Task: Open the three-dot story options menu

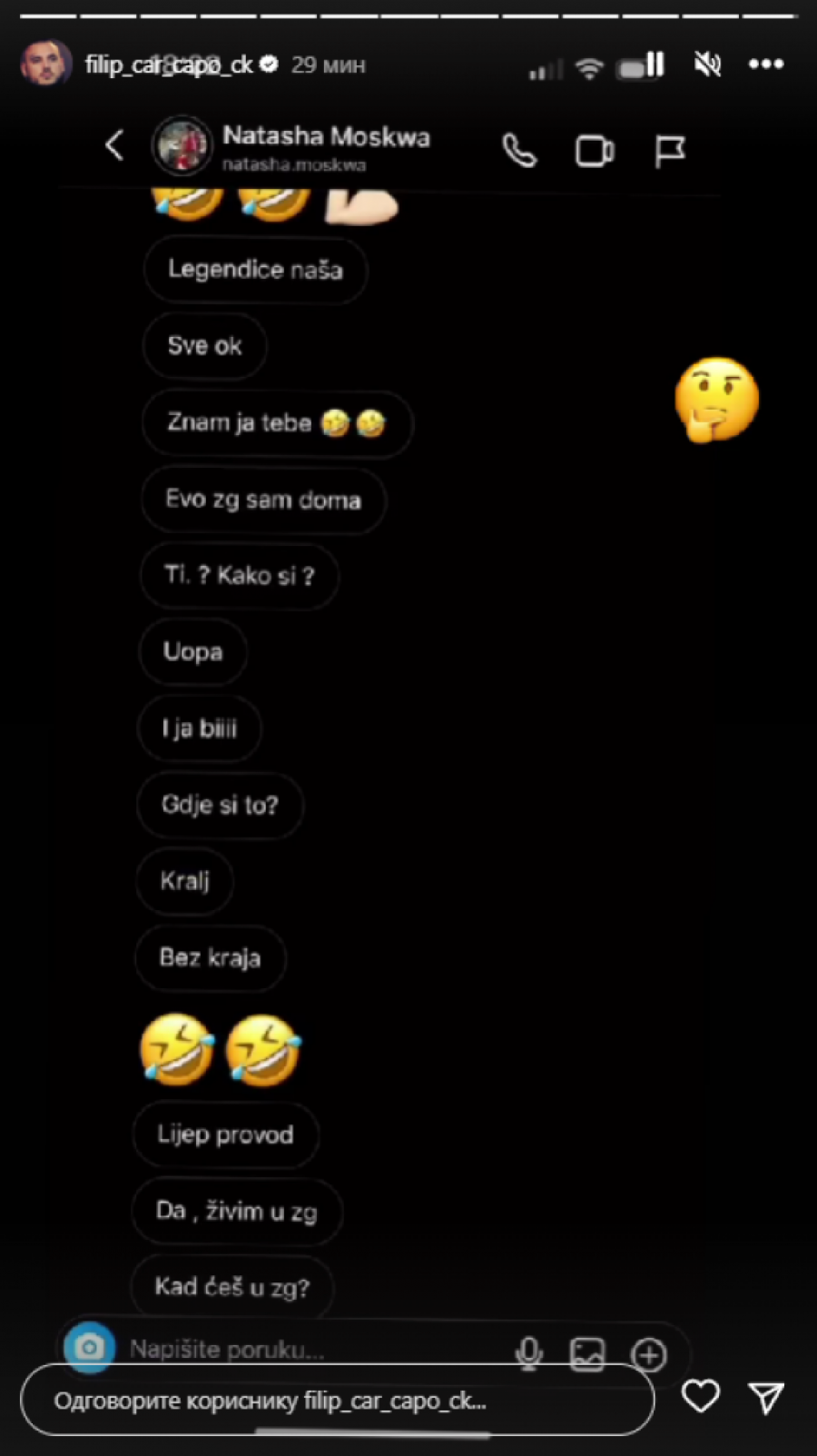Action: [x=765, y=64]
